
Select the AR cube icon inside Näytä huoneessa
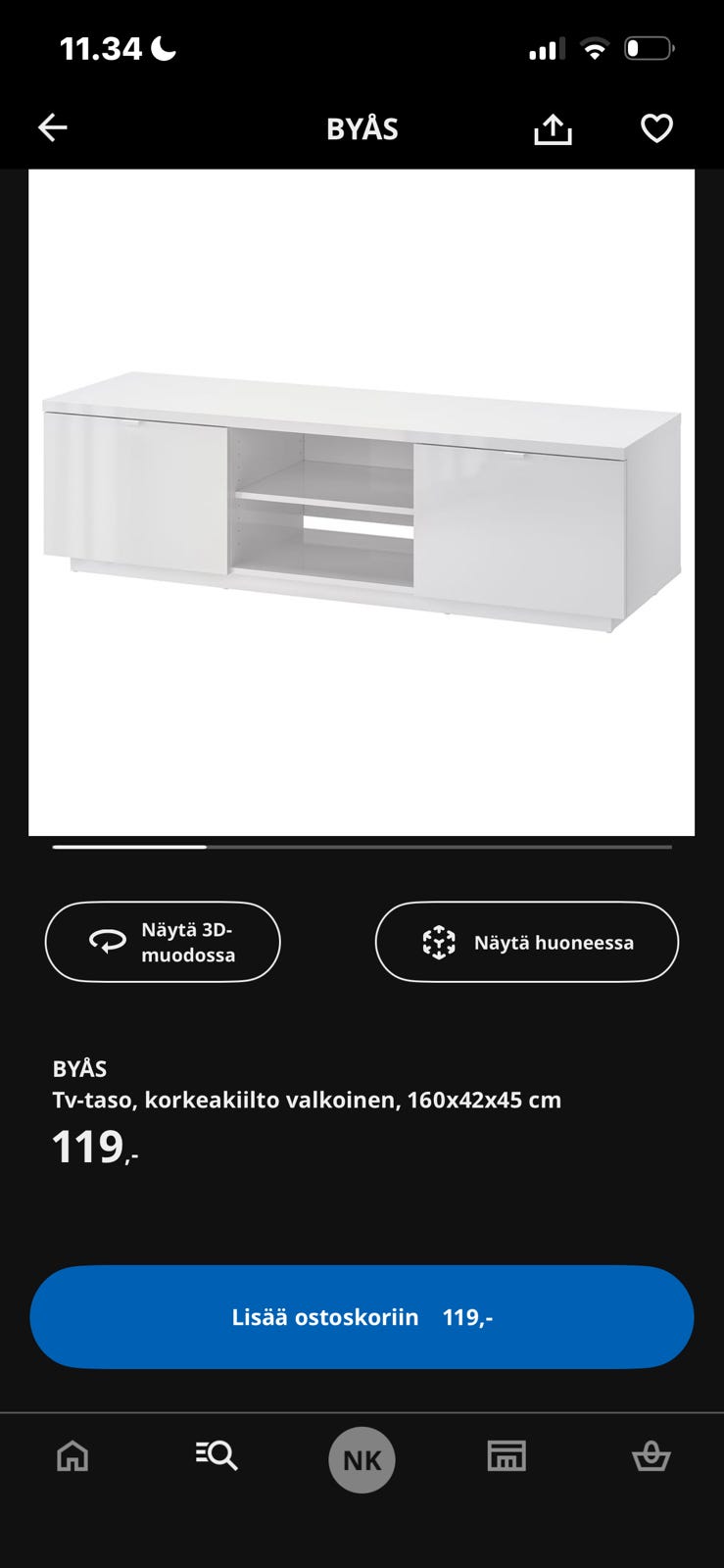(438, 942)
